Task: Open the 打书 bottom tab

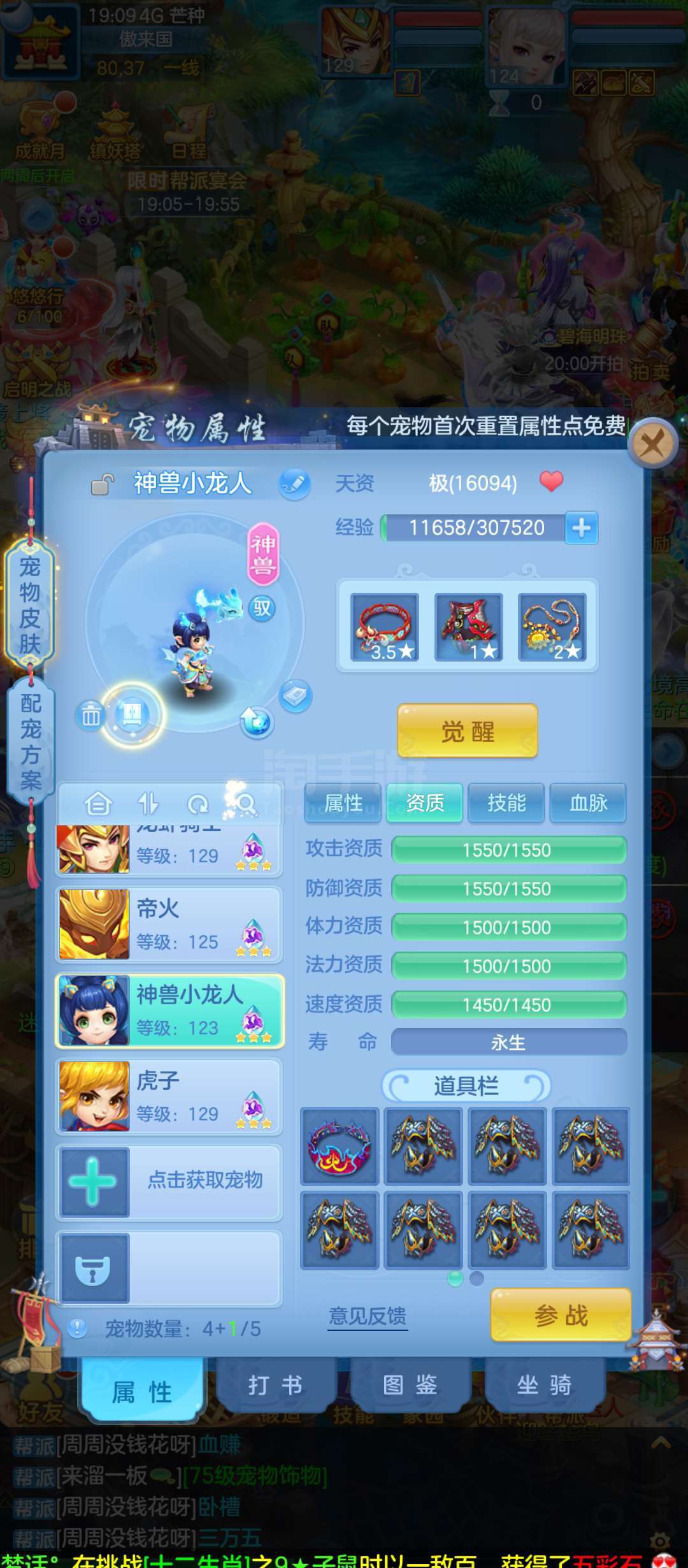Action: pos(275,1385)
